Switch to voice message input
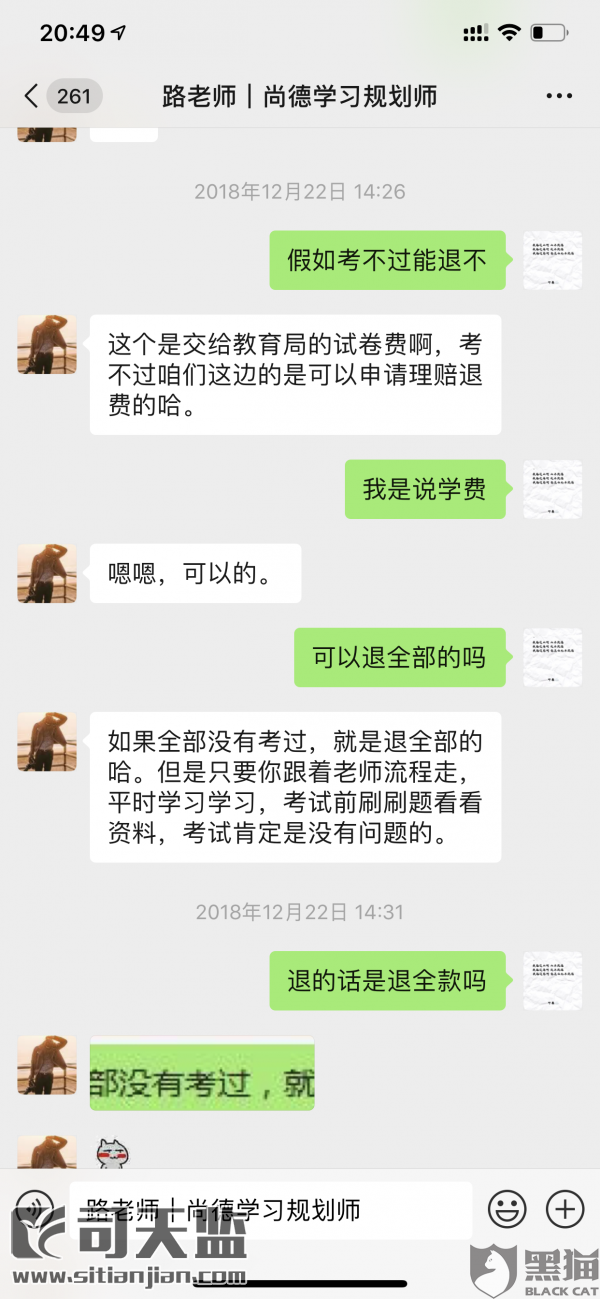Viewport: 600px width, 1299px height. pyautogui.click(x=36, y=1209)
